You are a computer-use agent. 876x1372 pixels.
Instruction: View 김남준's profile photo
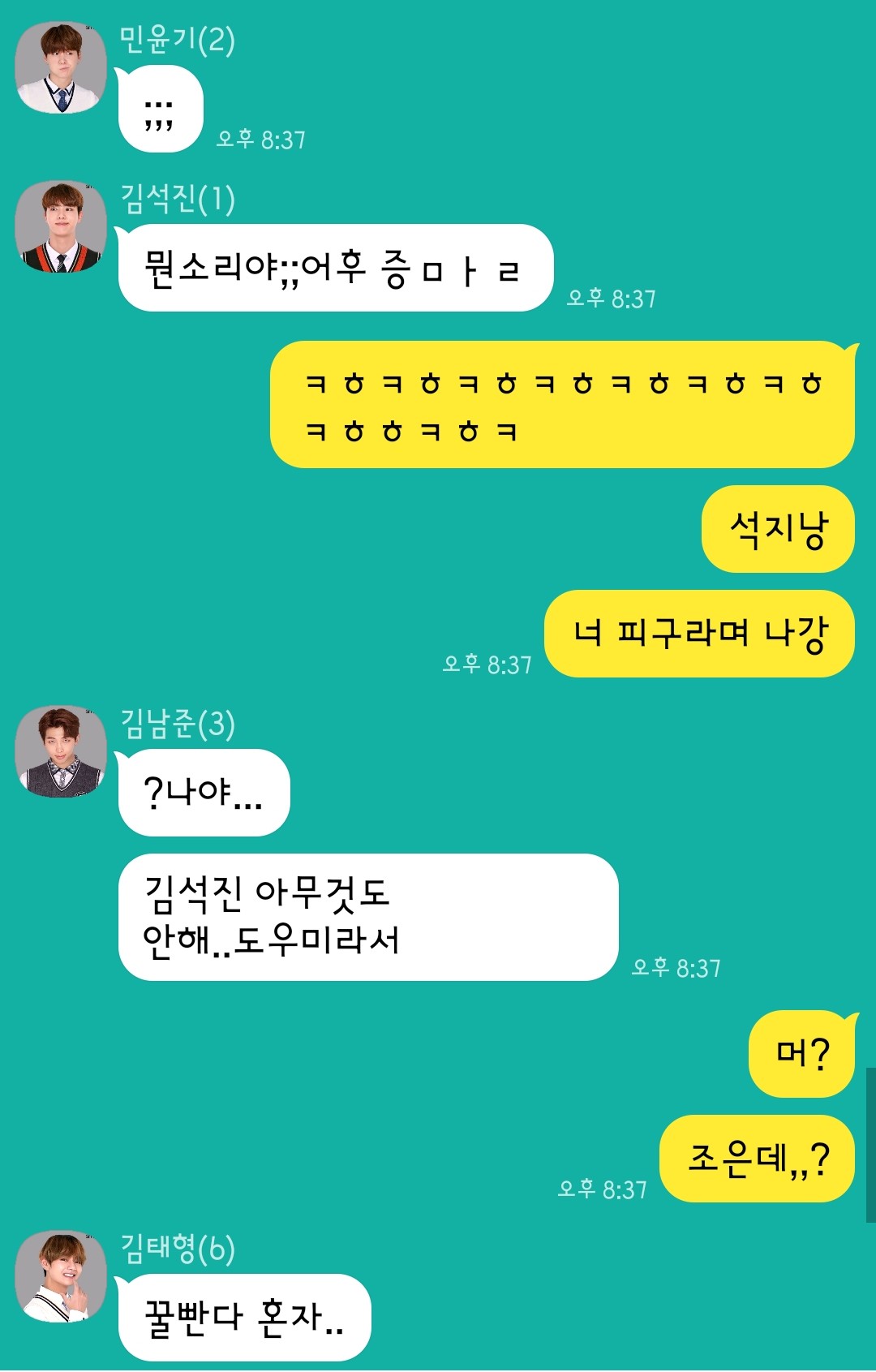(61, 751)
